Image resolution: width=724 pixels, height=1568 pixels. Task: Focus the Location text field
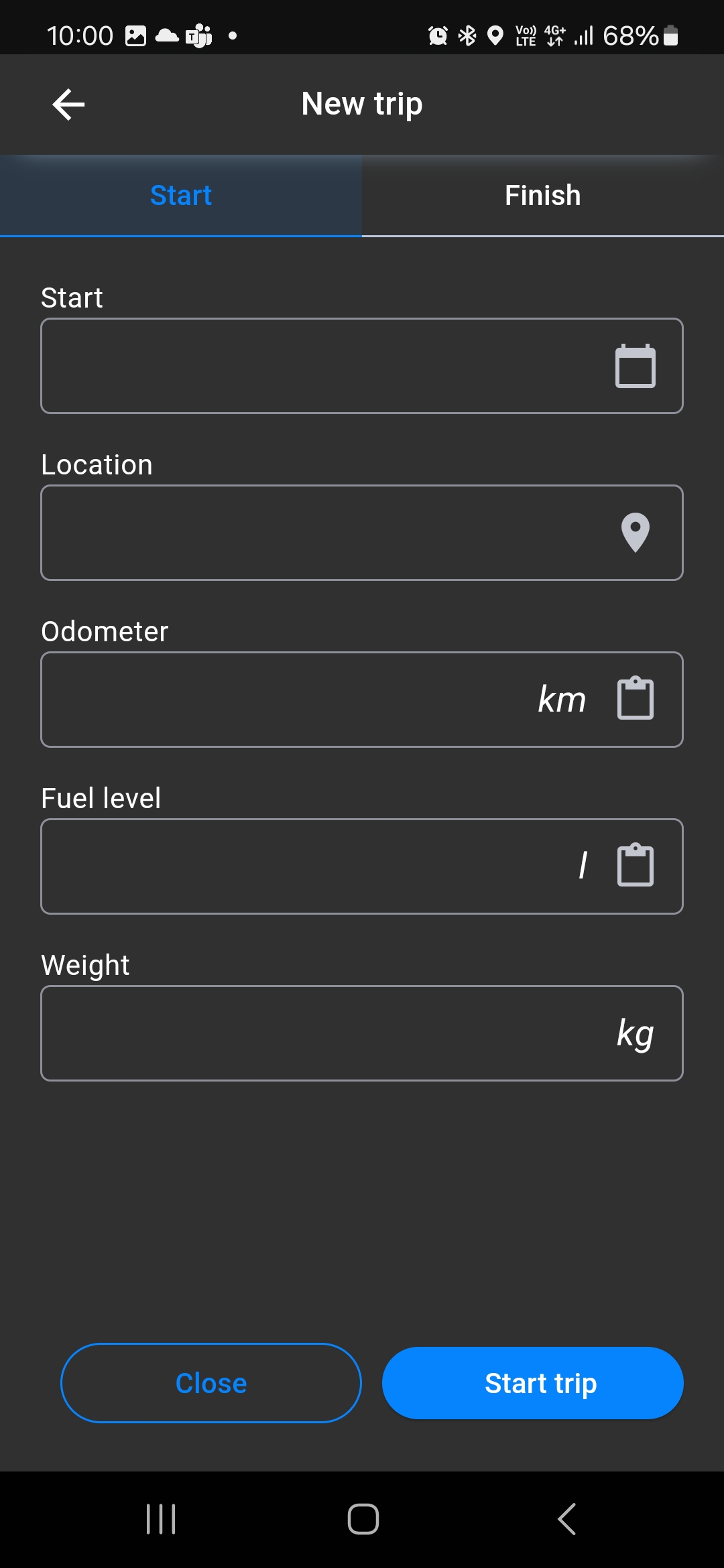pos(362,533)
